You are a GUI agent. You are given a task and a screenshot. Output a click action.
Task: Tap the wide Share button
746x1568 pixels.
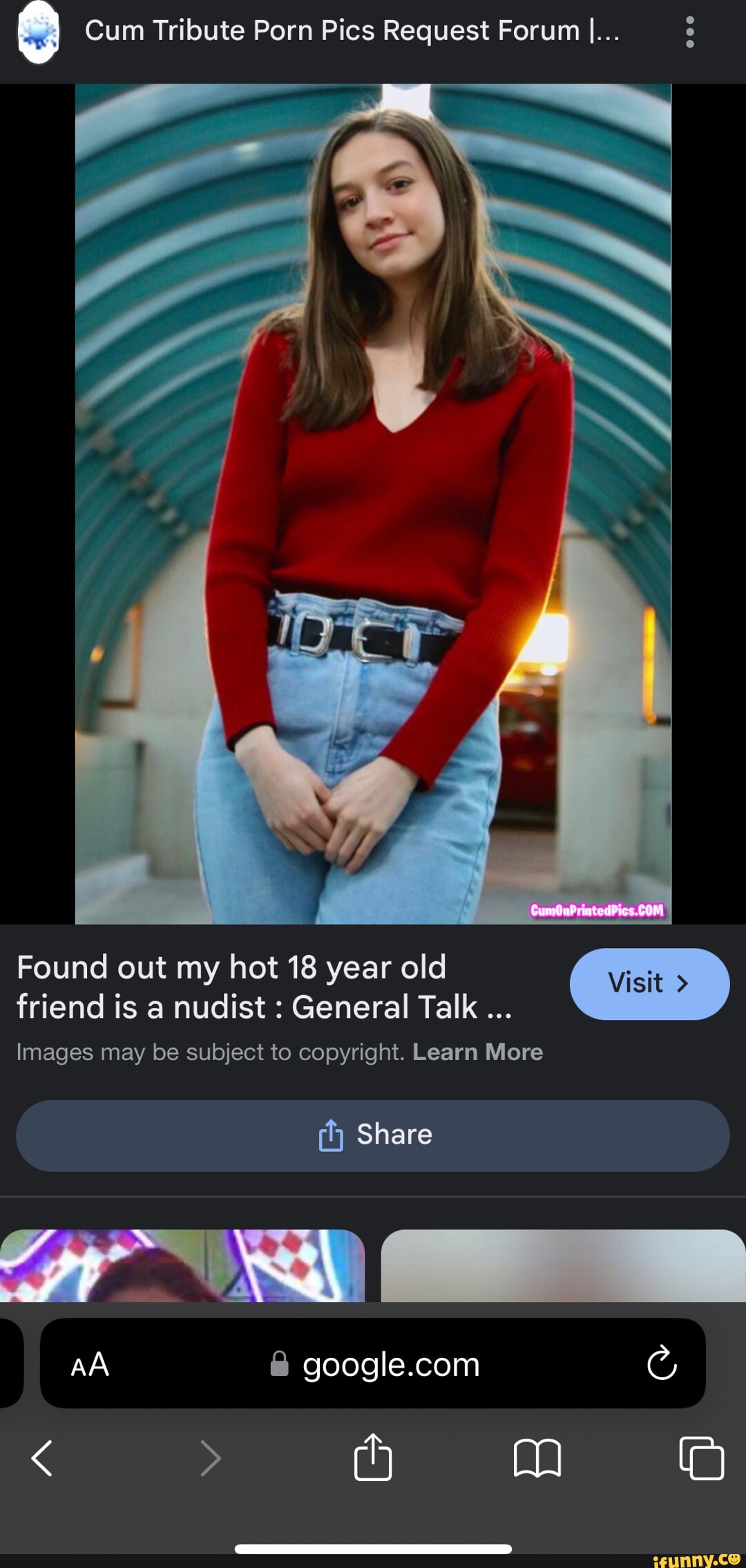tap(373, 1135)
